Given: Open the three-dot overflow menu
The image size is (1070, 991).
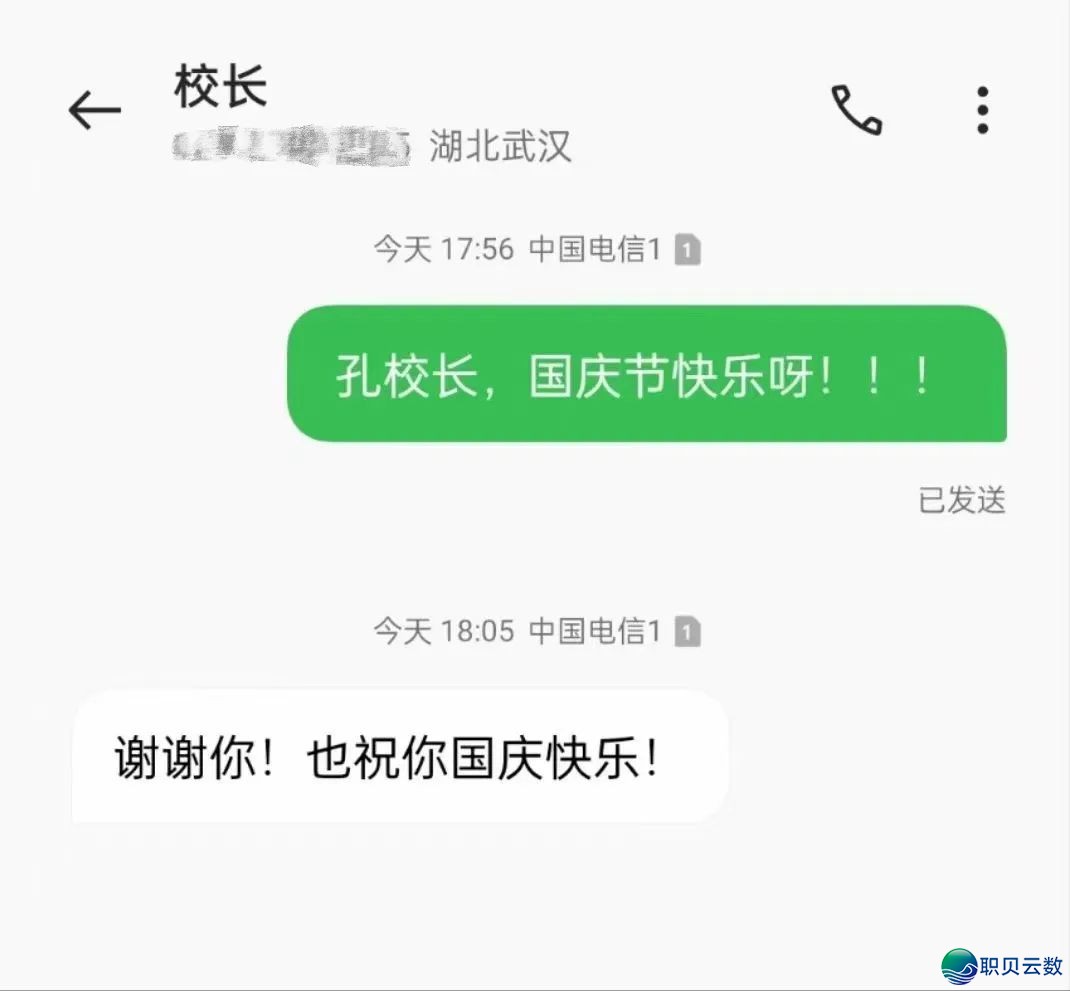Looking at the screenshot, I should pos(982,110).
